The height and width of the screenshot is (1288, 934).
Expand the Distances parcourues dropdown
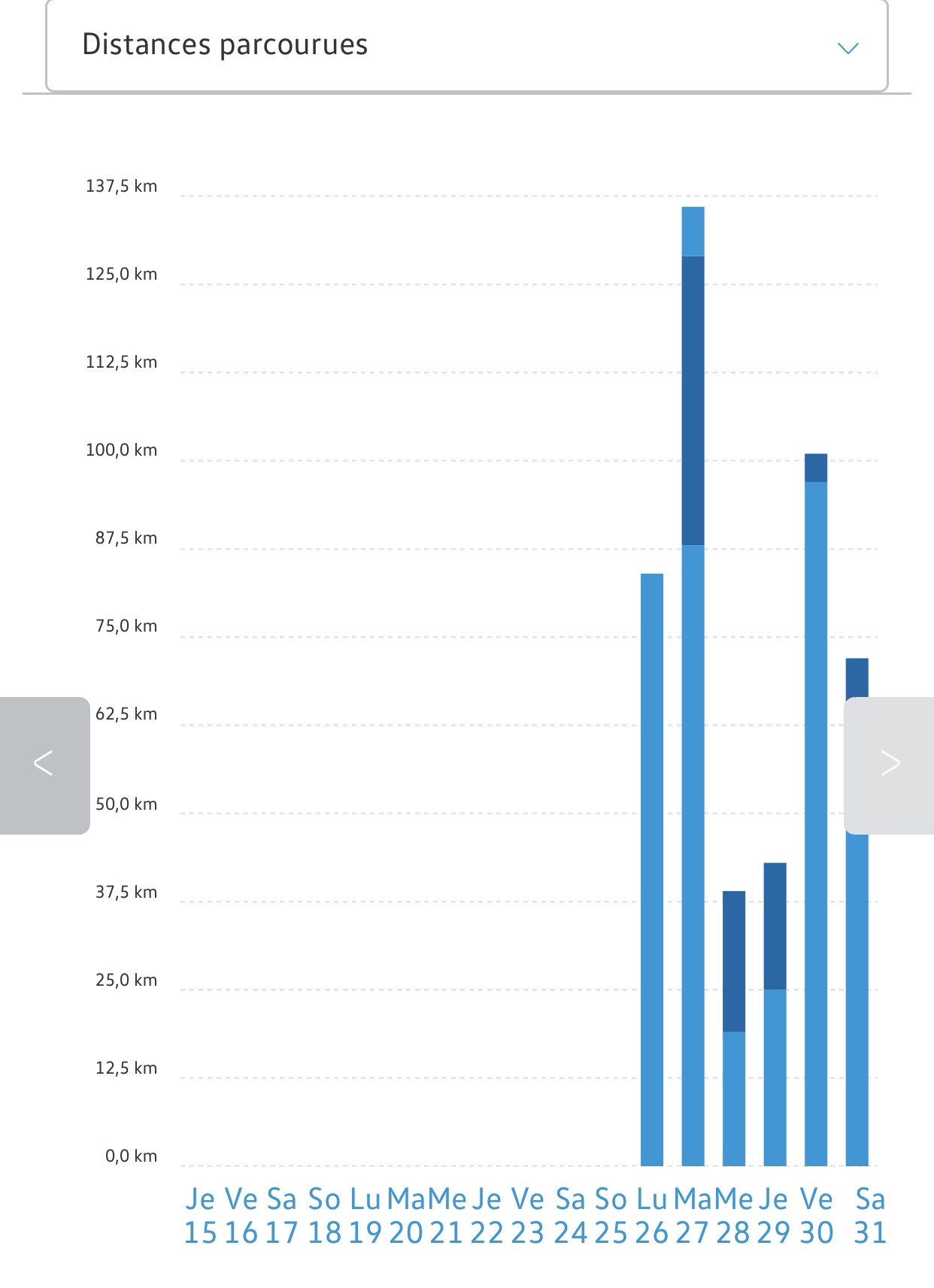[466, 45]
